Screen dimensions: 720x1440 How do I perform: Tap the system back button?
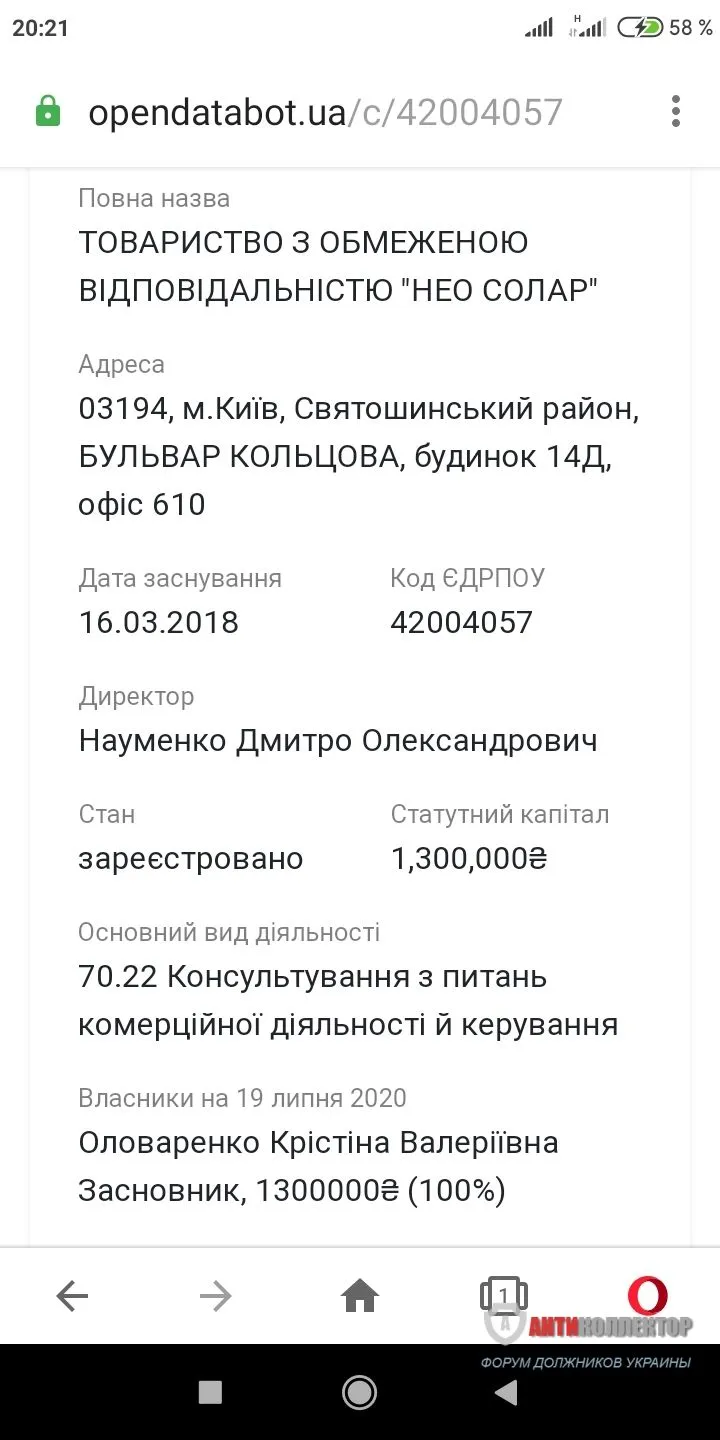[x=506, y=1392]
